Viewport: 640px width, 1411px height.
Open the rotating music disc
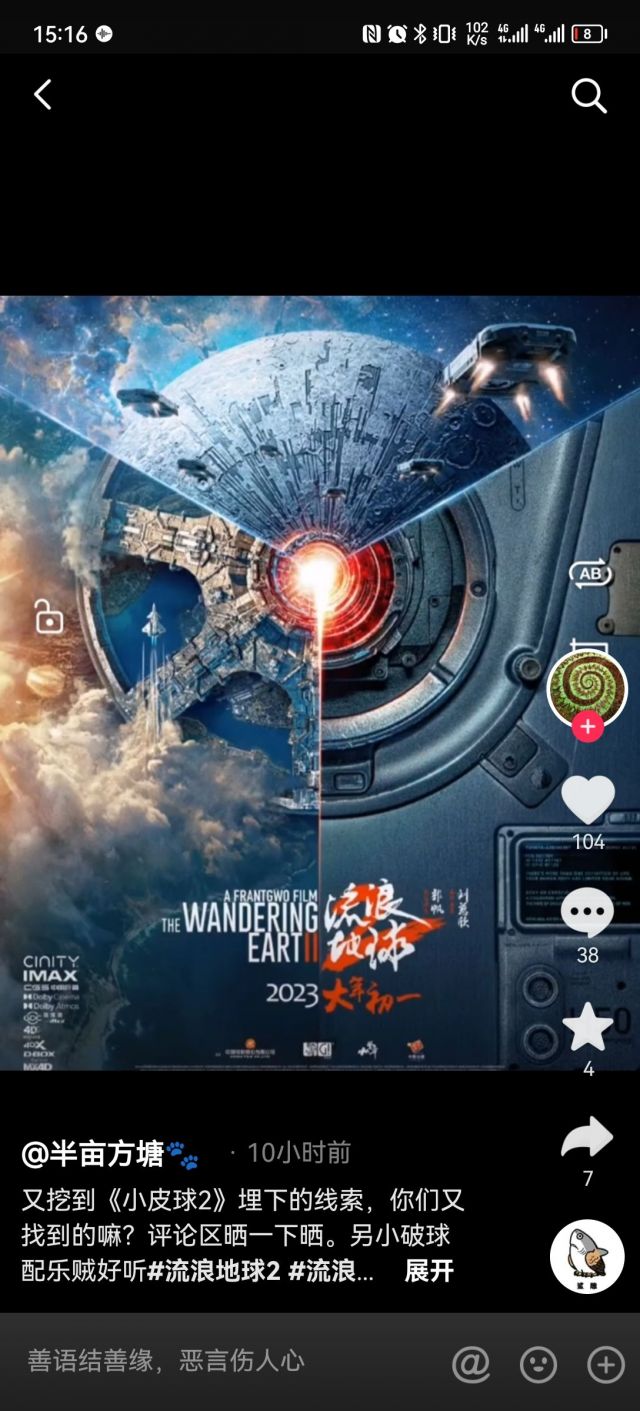[587, 1256]
